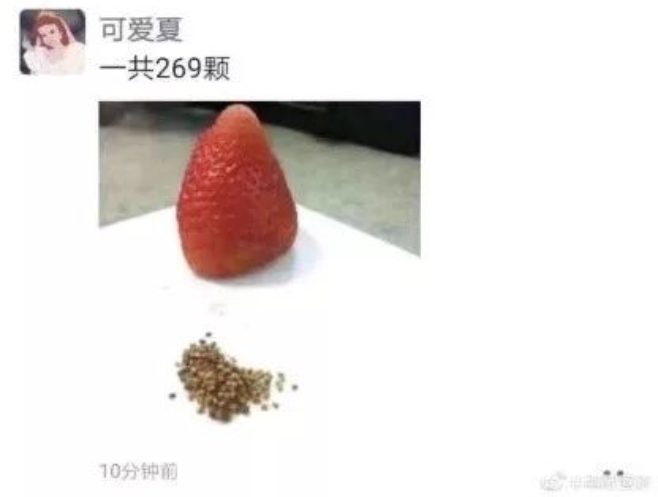Open 可爱夏's profile avatar
The image size is (658, 497).
coord(51,43)
